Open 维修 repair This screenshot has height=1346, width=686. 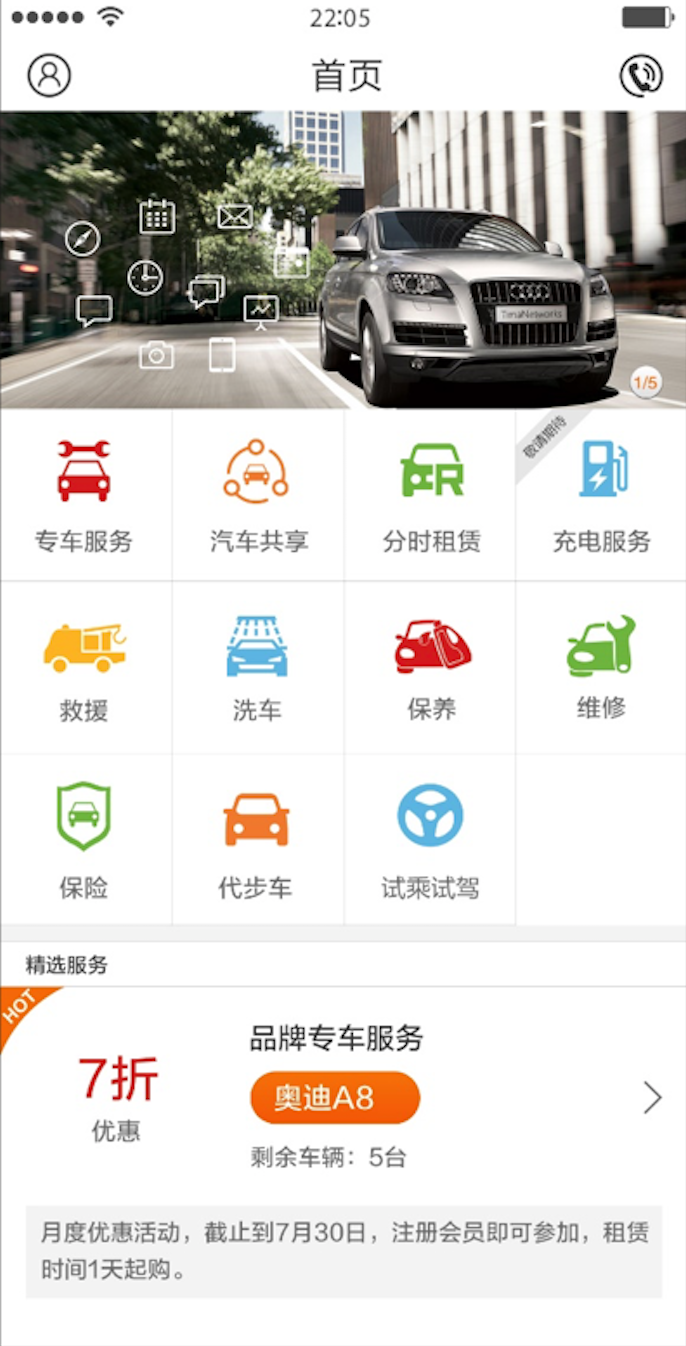point(601,668)
